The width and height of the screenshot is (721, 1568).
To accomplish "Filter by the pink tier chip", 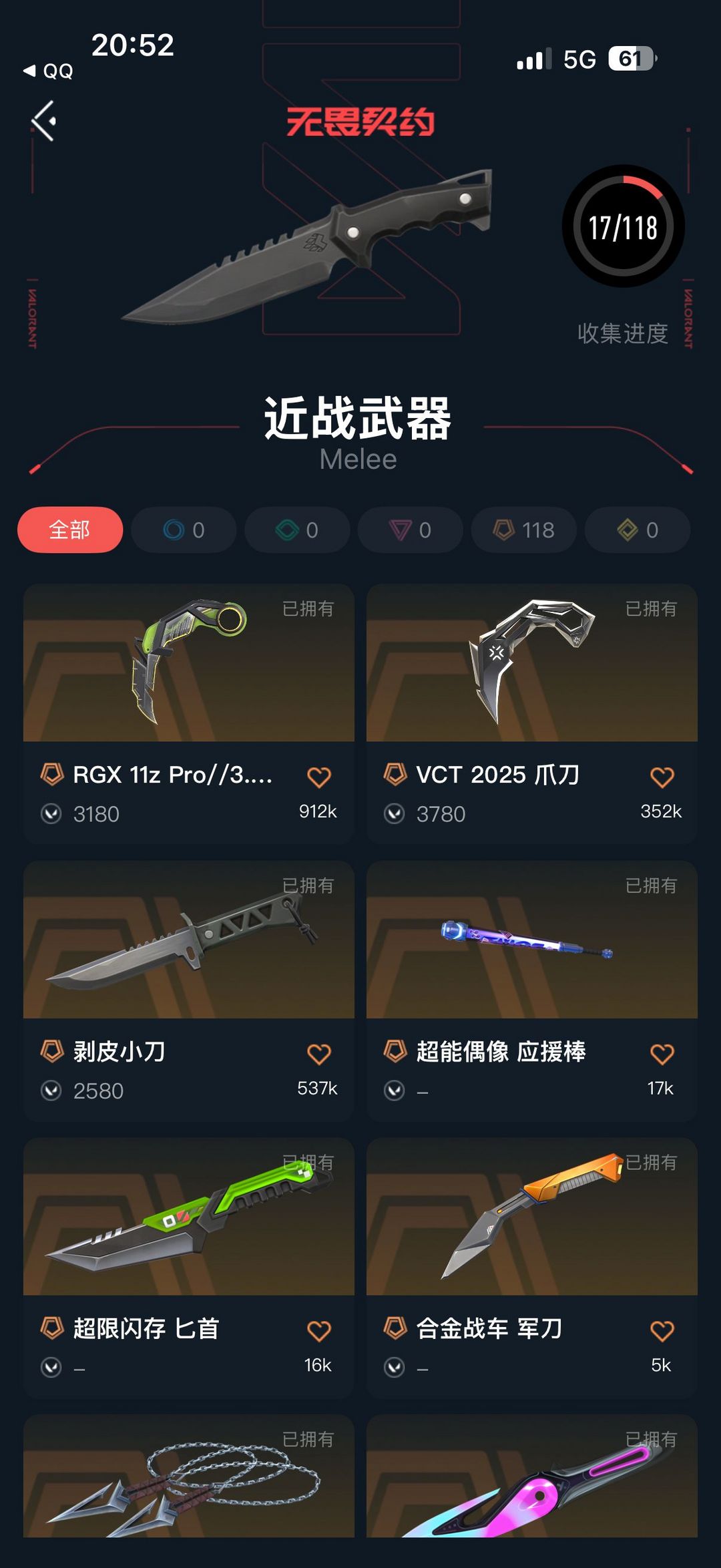I will click(411, 530).
